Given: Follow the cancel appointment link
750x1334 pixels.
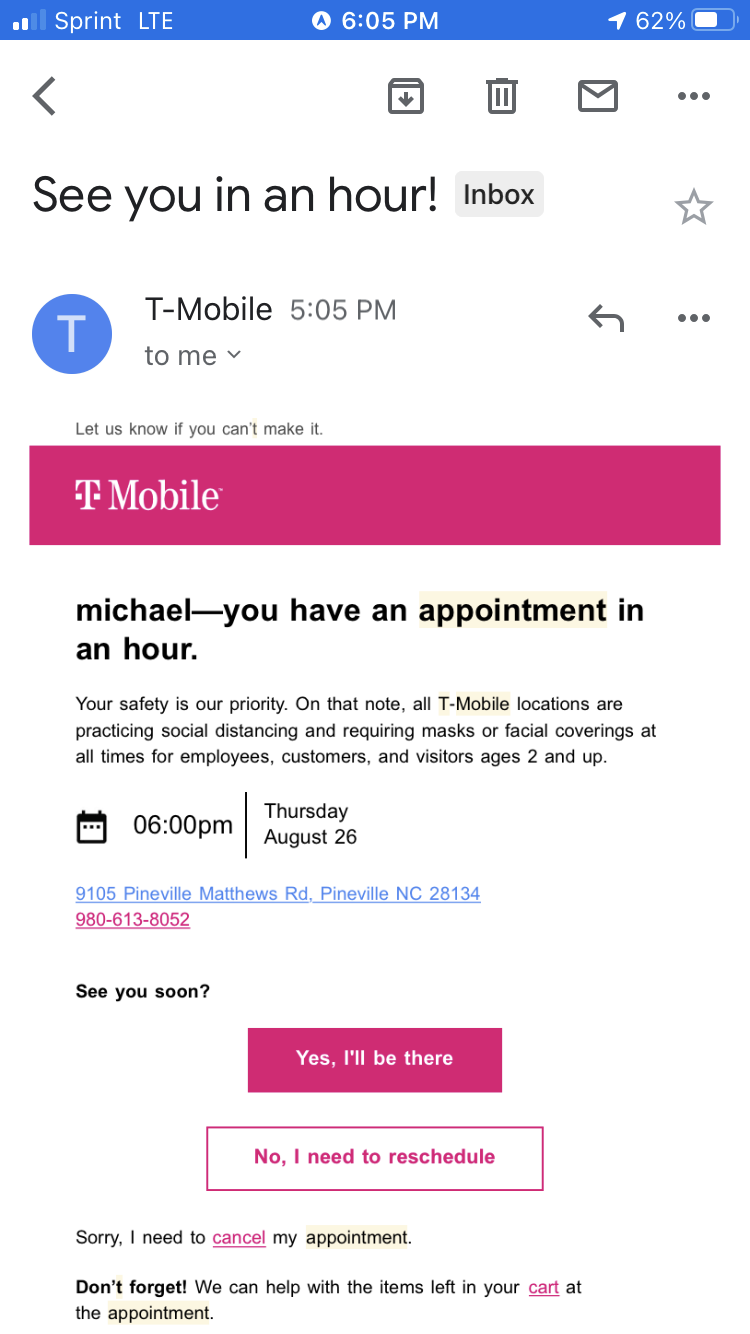Looking at the screenshot, I should (x=239, y=1238).
